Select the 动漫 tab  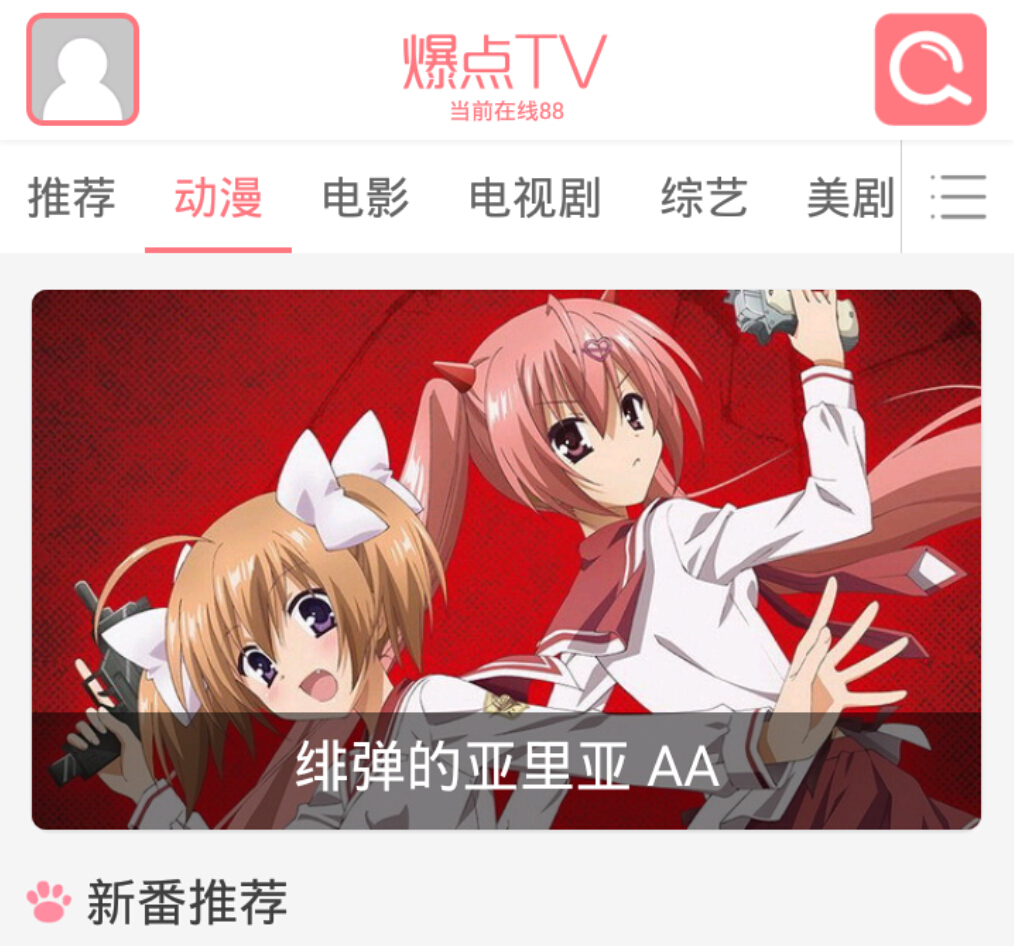coord(218,197)
